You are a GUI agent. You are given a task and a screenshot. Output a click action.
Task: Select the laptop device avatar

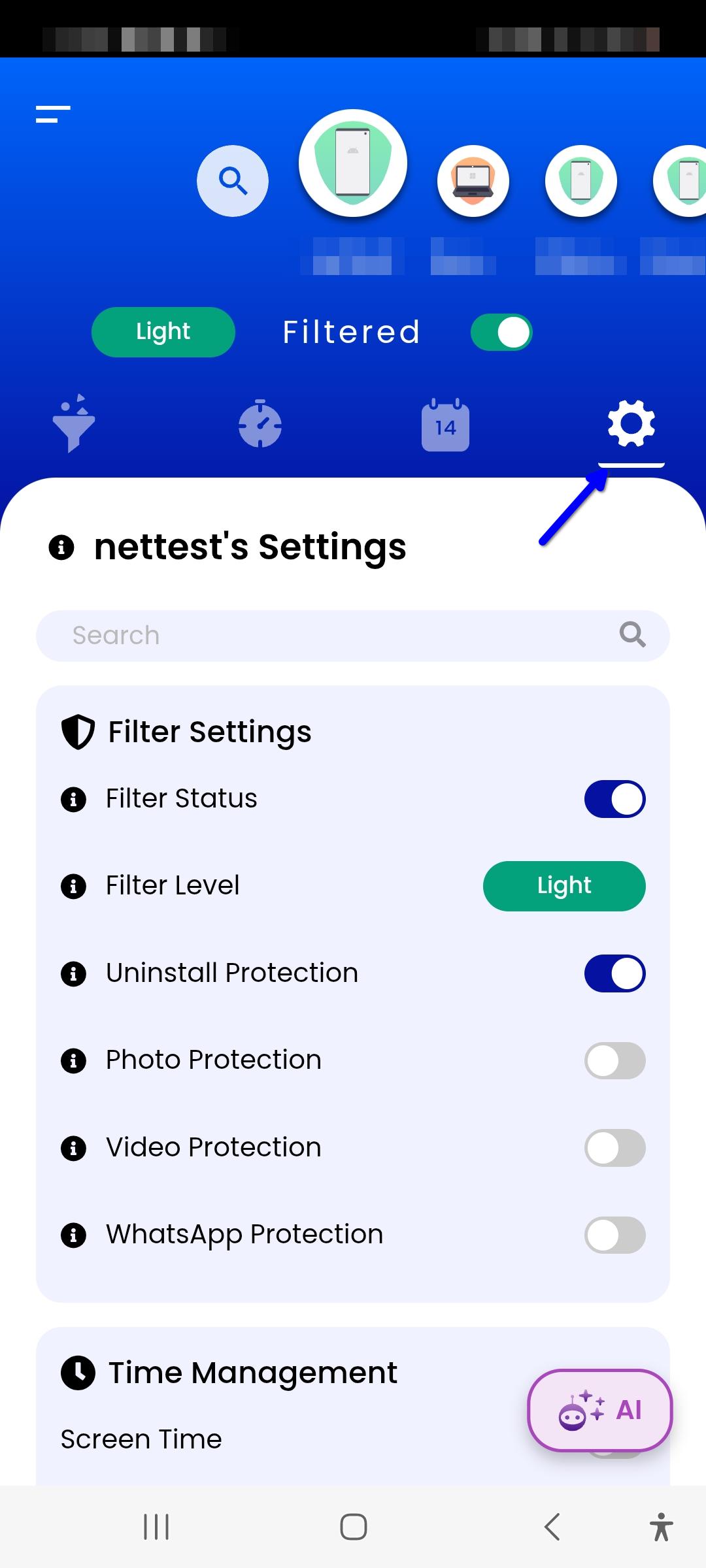[473, 181]
